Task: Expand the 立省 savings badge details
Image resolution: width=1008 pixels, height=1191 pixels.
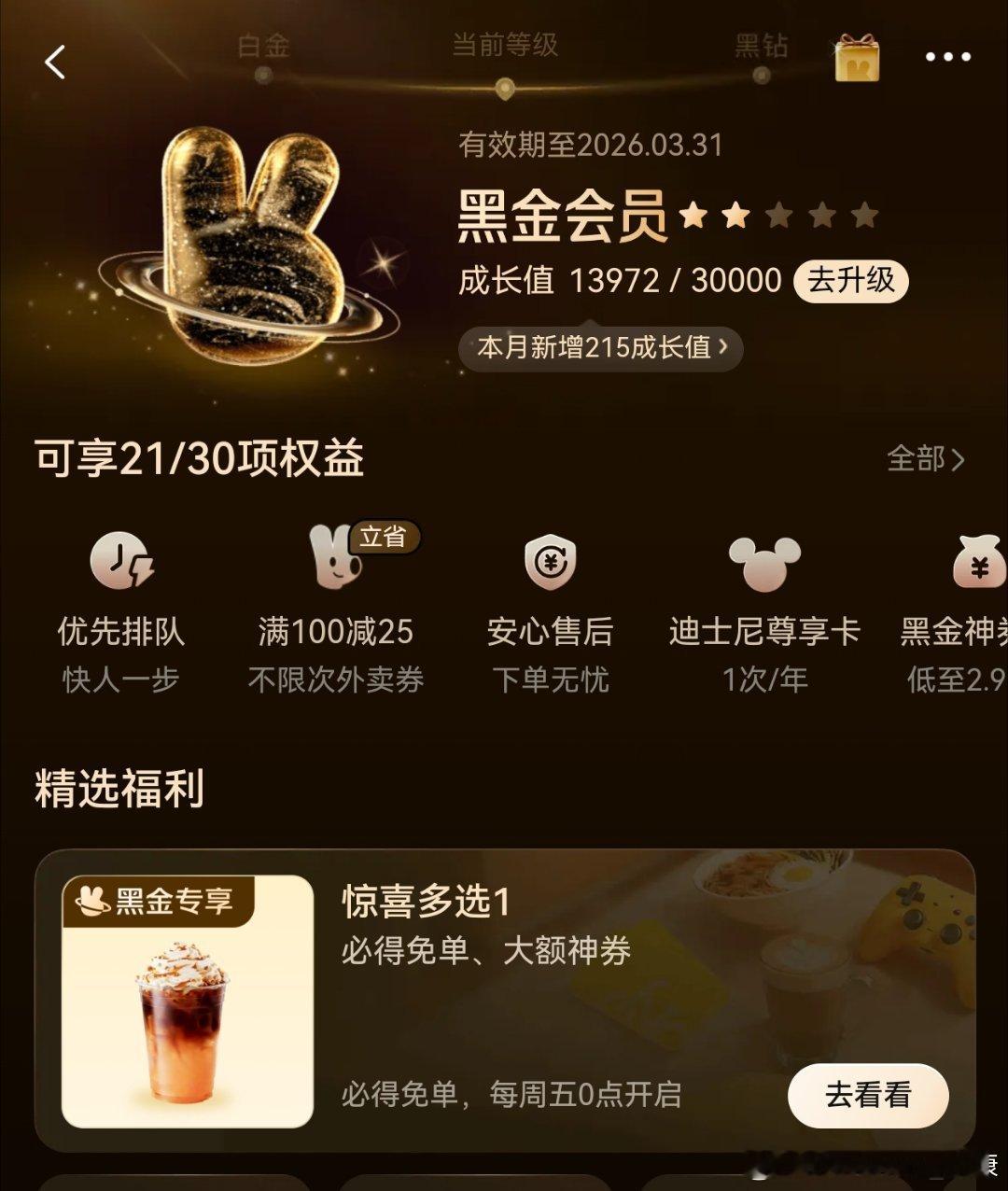Action: (384, 536)
